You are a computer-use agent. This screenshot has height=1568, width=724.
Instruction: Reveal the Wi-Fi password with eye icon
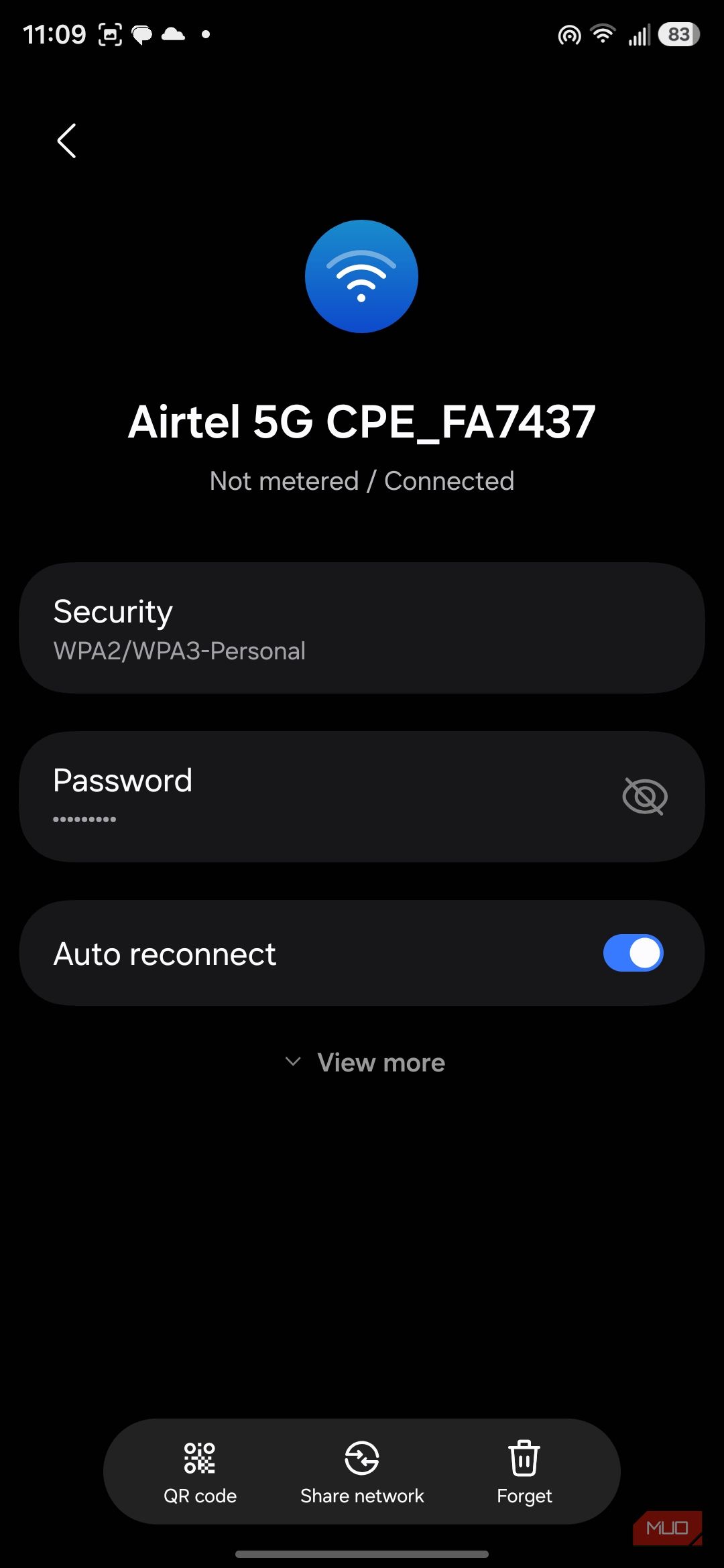[x=645, y=796]
